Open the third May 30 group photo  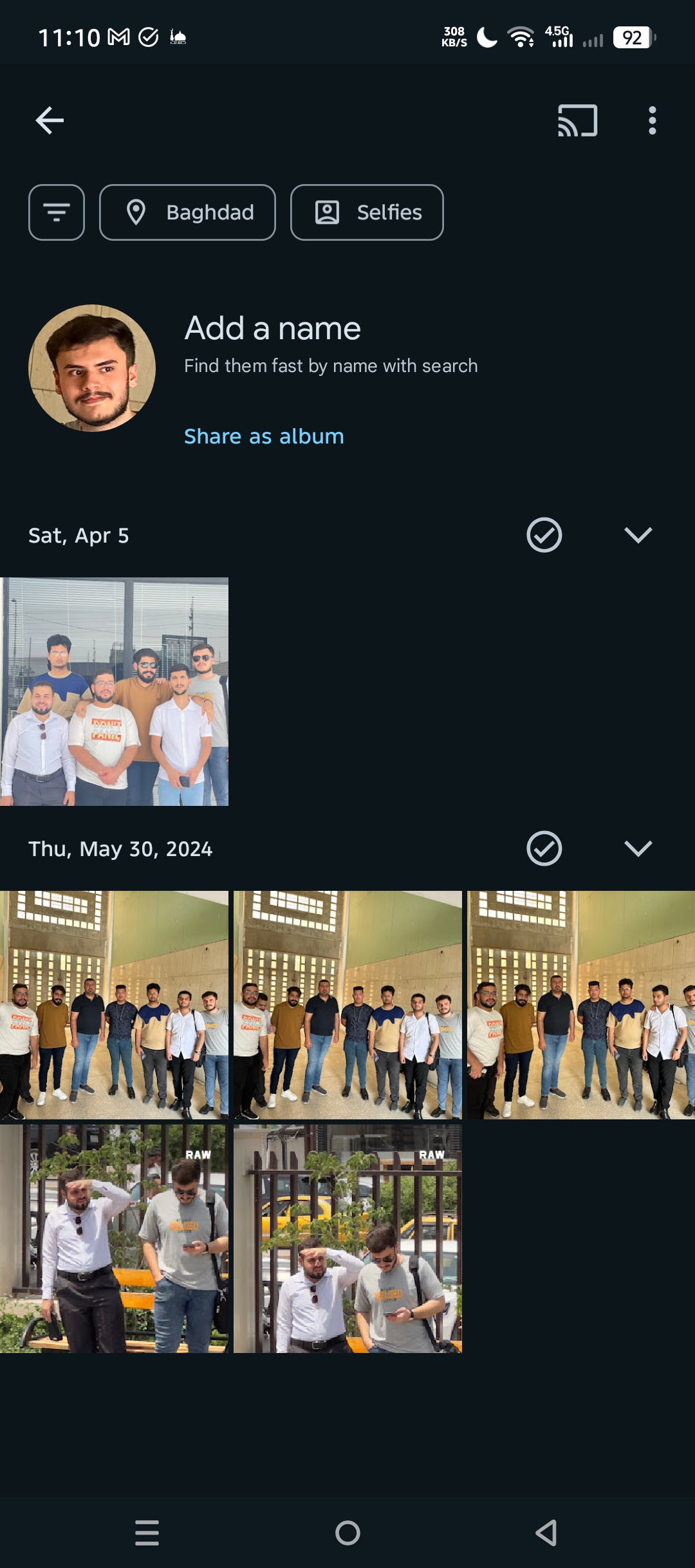pyautogui.click(x=580, y=1004)
